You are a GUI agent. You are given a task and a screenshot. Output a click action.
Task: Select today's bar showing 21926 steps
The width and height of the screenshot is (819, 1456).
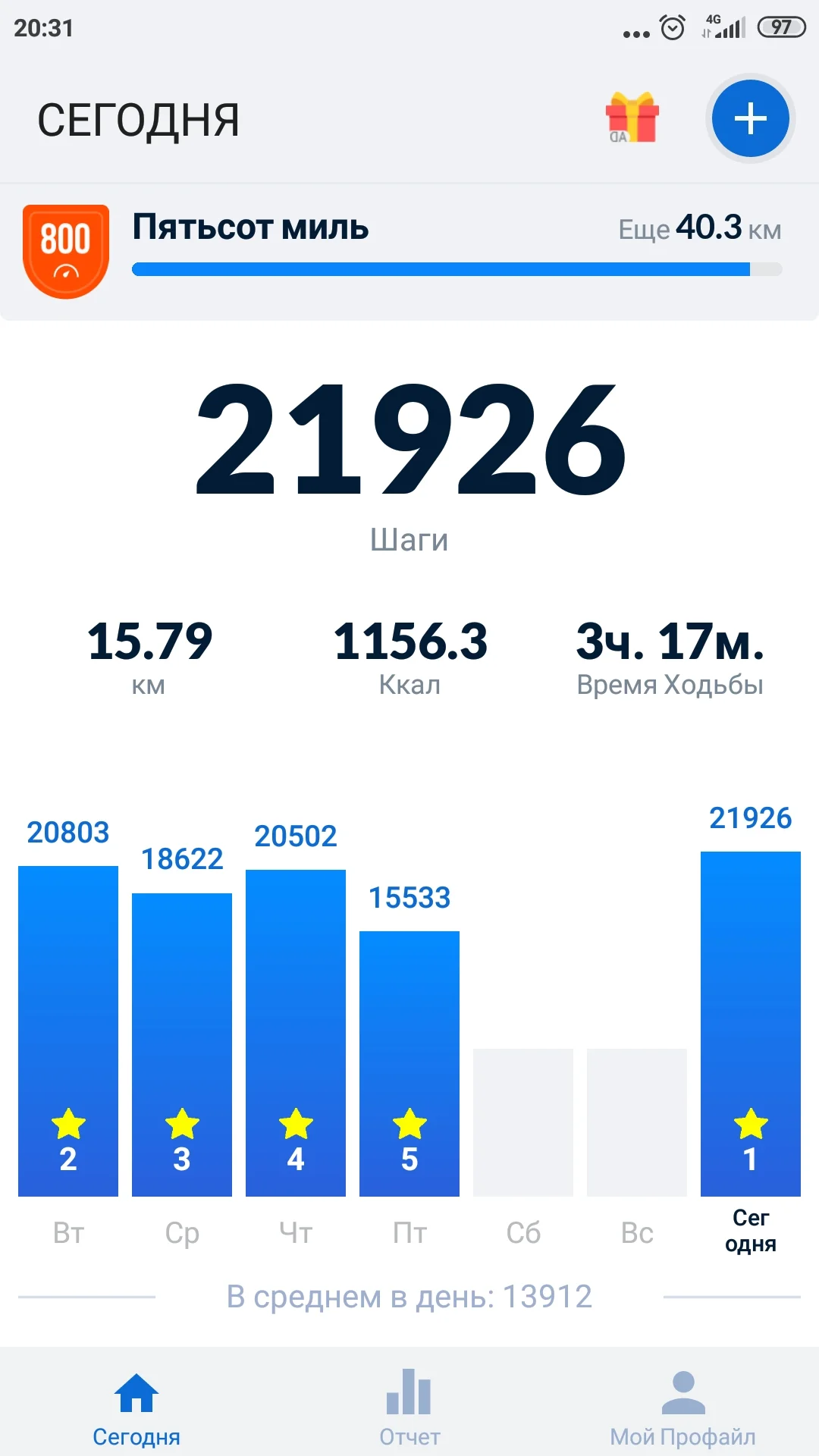click(751, 1024)
